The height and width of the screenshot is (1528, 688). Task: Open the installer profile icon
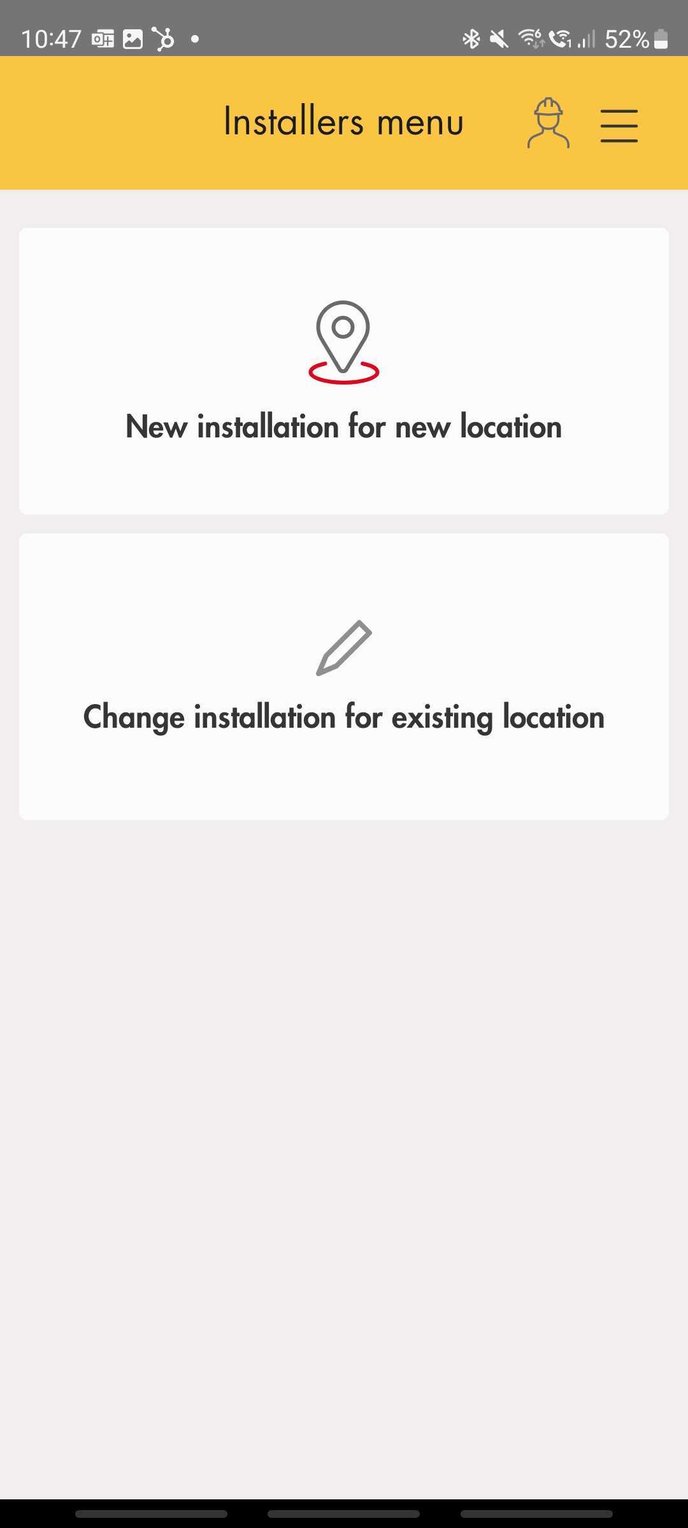pyautogui.click(x=548, y=123)
